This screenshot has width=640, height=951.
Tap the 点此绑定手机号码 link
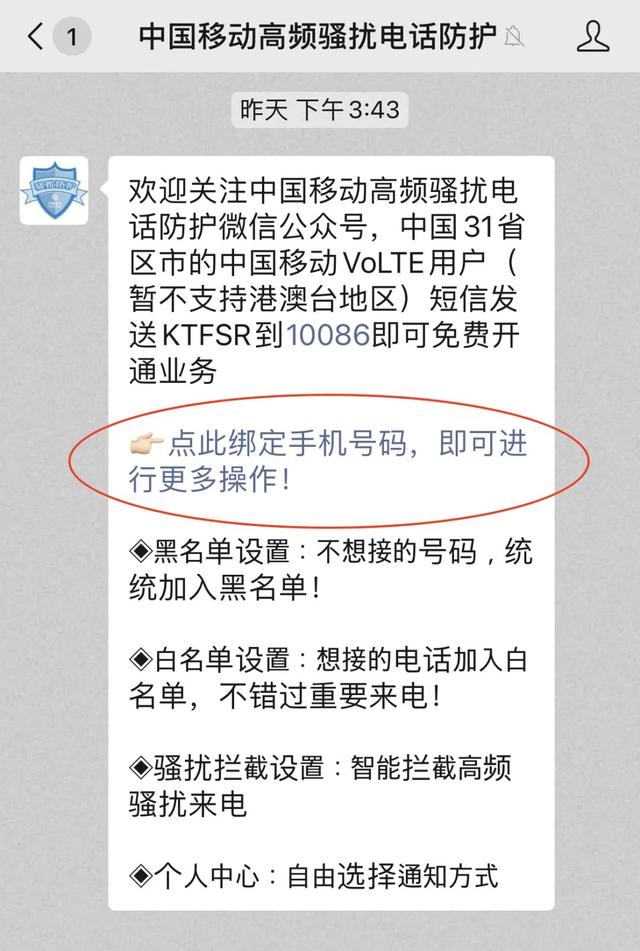(330, 445)
